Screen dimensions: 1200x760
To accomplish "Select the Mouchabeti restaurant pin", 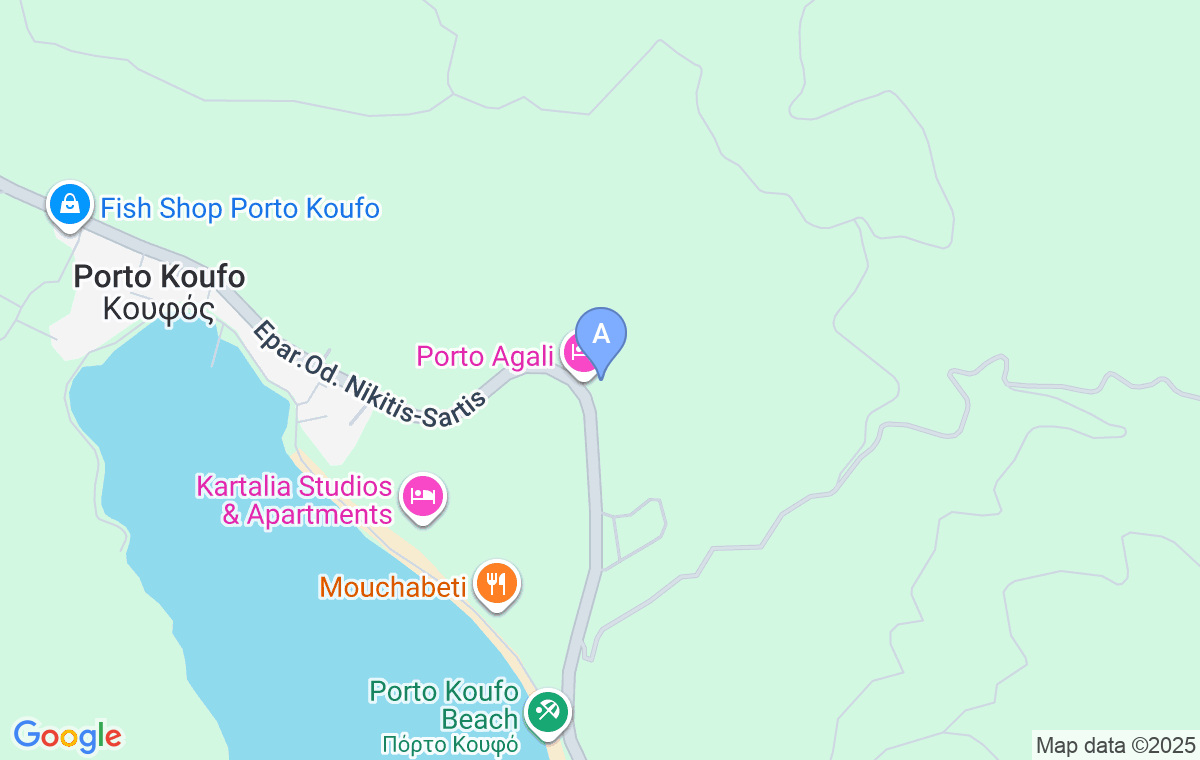I will (496, 583).
